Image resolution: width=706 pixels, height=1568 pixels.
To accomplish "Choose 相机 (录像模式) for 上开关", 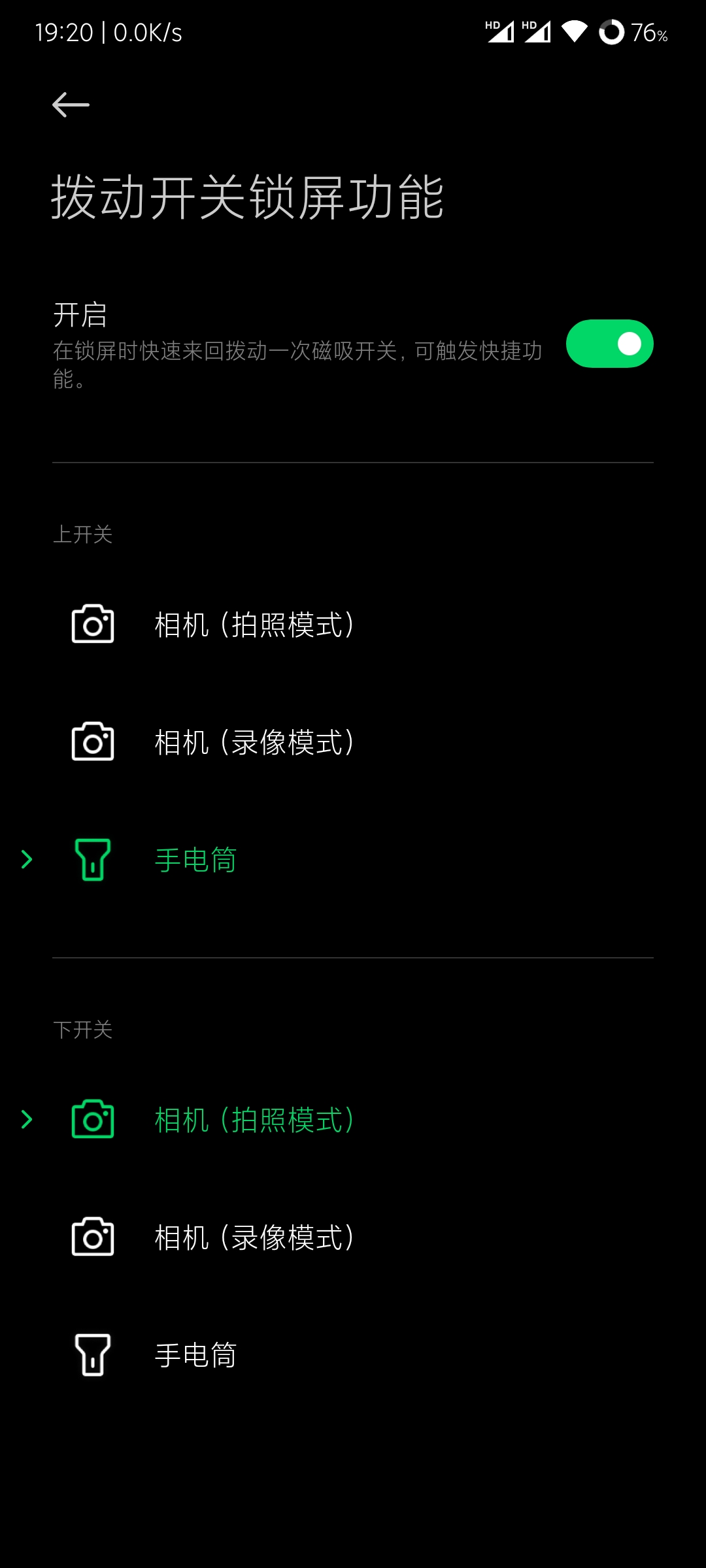I will tap(254, 742).
